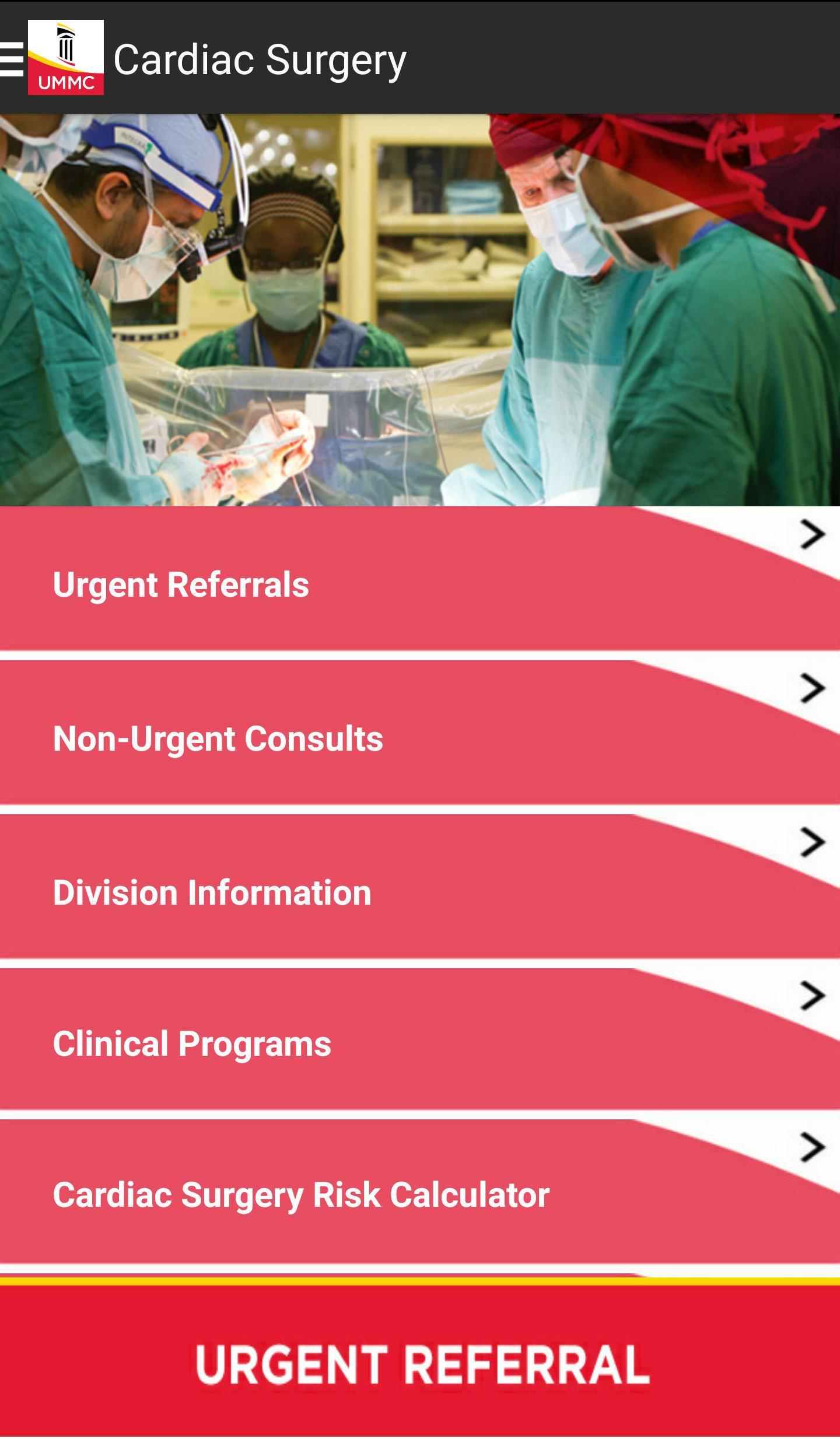Open Non-Urgent Consults section
The height and width of the screenshot is (1439, 840).
click(x=408, y=738)
